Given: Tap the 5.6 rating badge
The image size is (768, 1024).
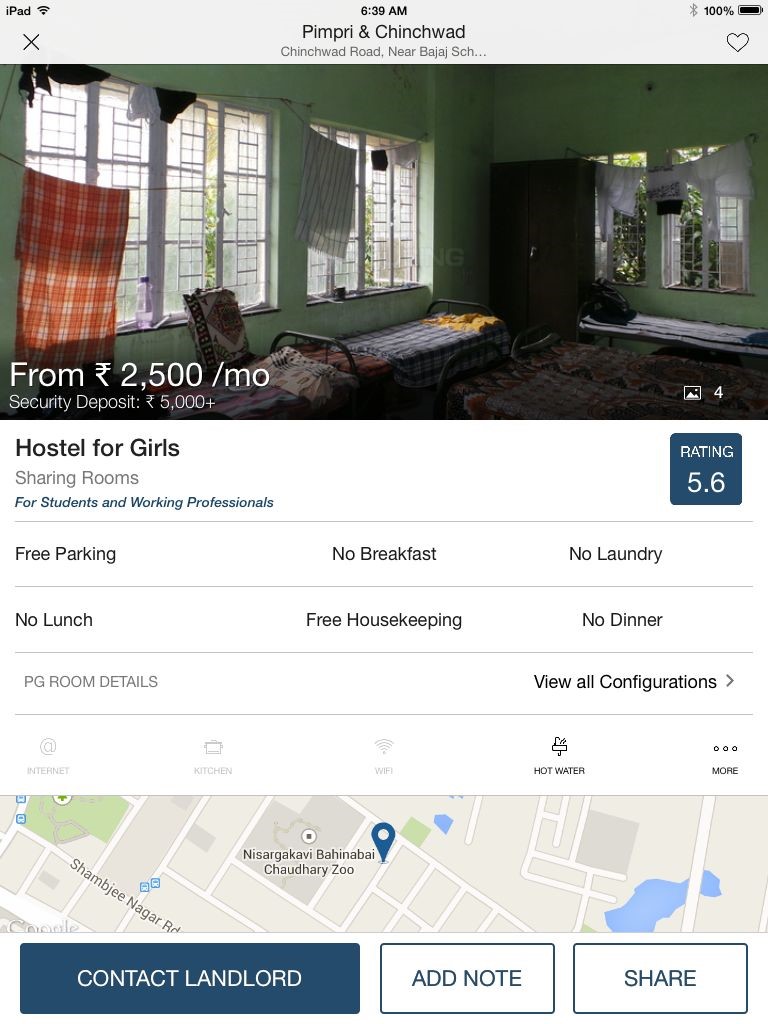Looking at the screenshot, I should [706, 468].
